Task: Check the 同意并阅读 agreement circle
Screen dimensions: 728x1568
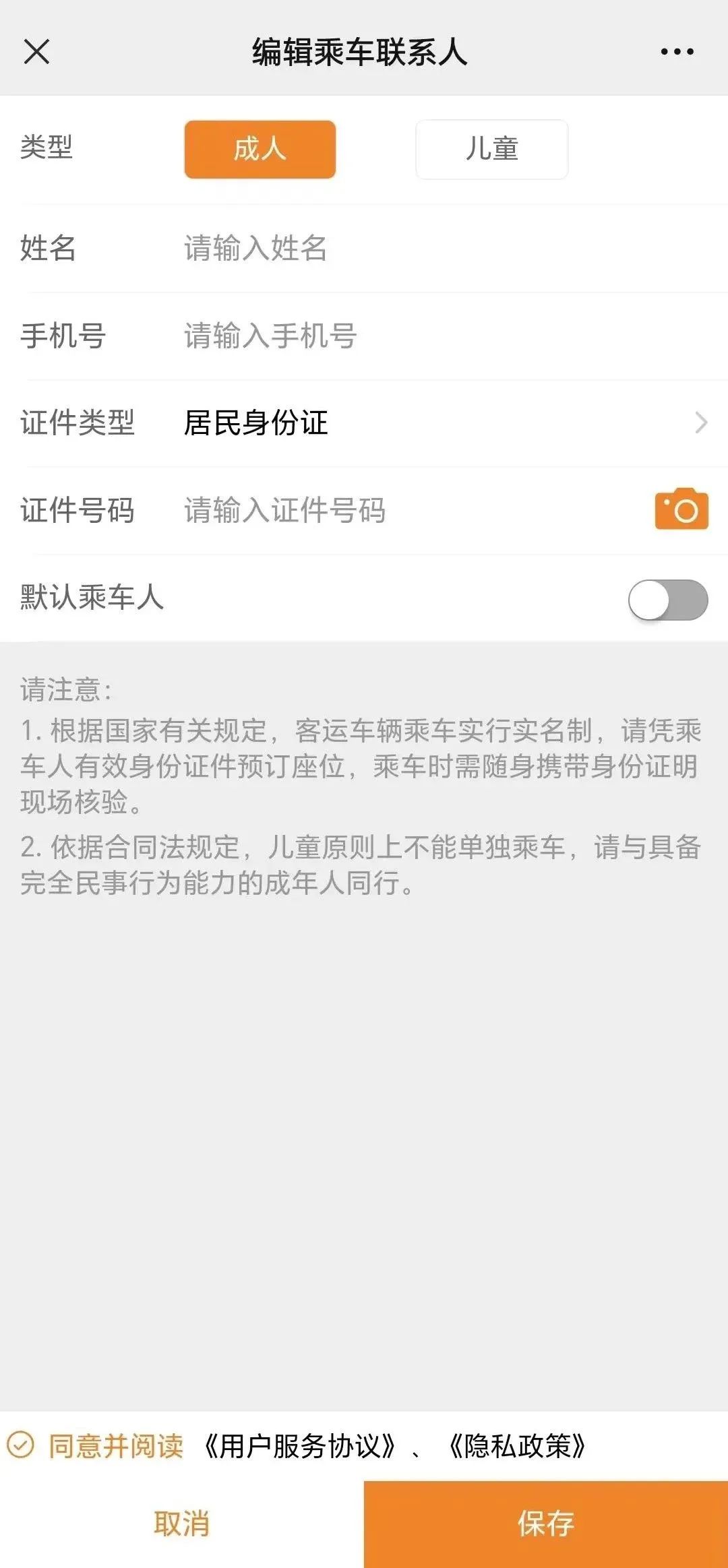Action: pyautogui.click(x=21, y=1445)
